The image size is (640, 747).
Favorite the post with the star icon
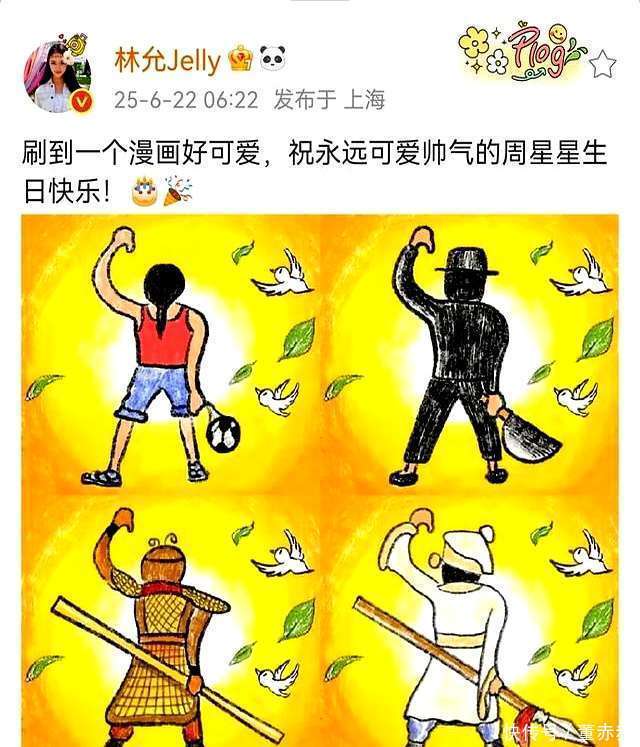[x=603, y=66]
